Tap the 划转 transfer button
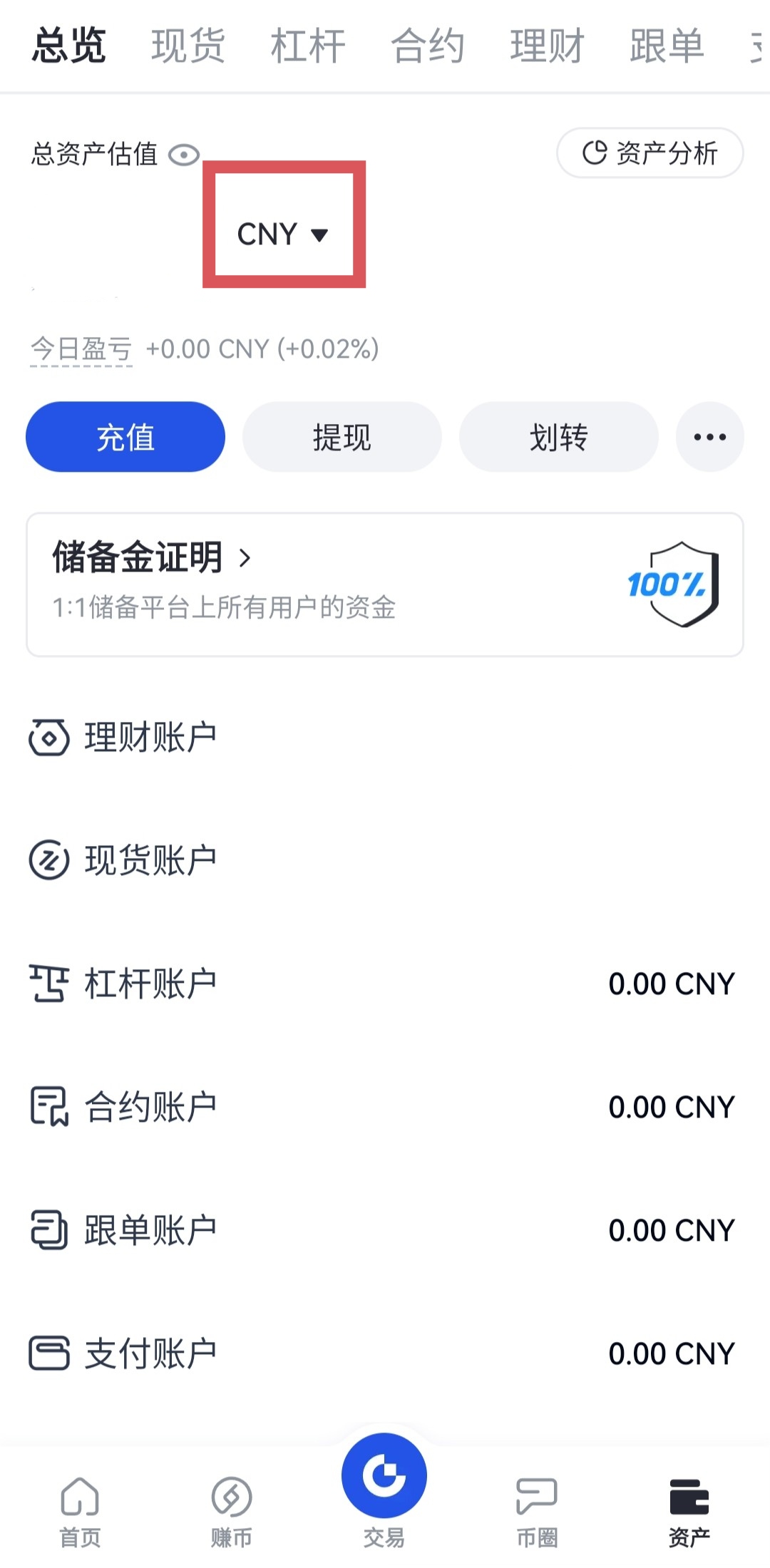The image size is (770, 1568). coord(558,437)
